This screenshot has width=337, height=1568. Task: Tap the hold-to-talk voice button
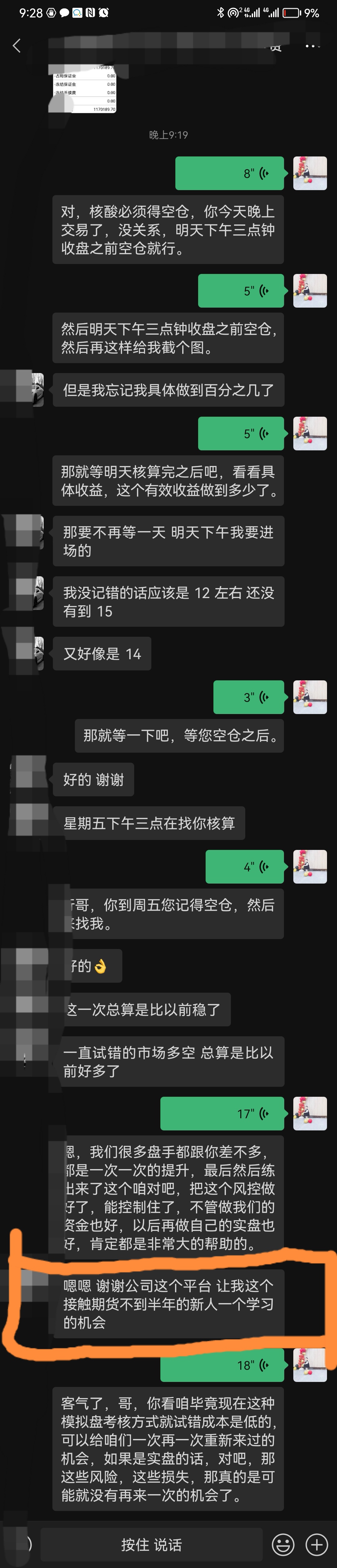tap(151, 1545)
